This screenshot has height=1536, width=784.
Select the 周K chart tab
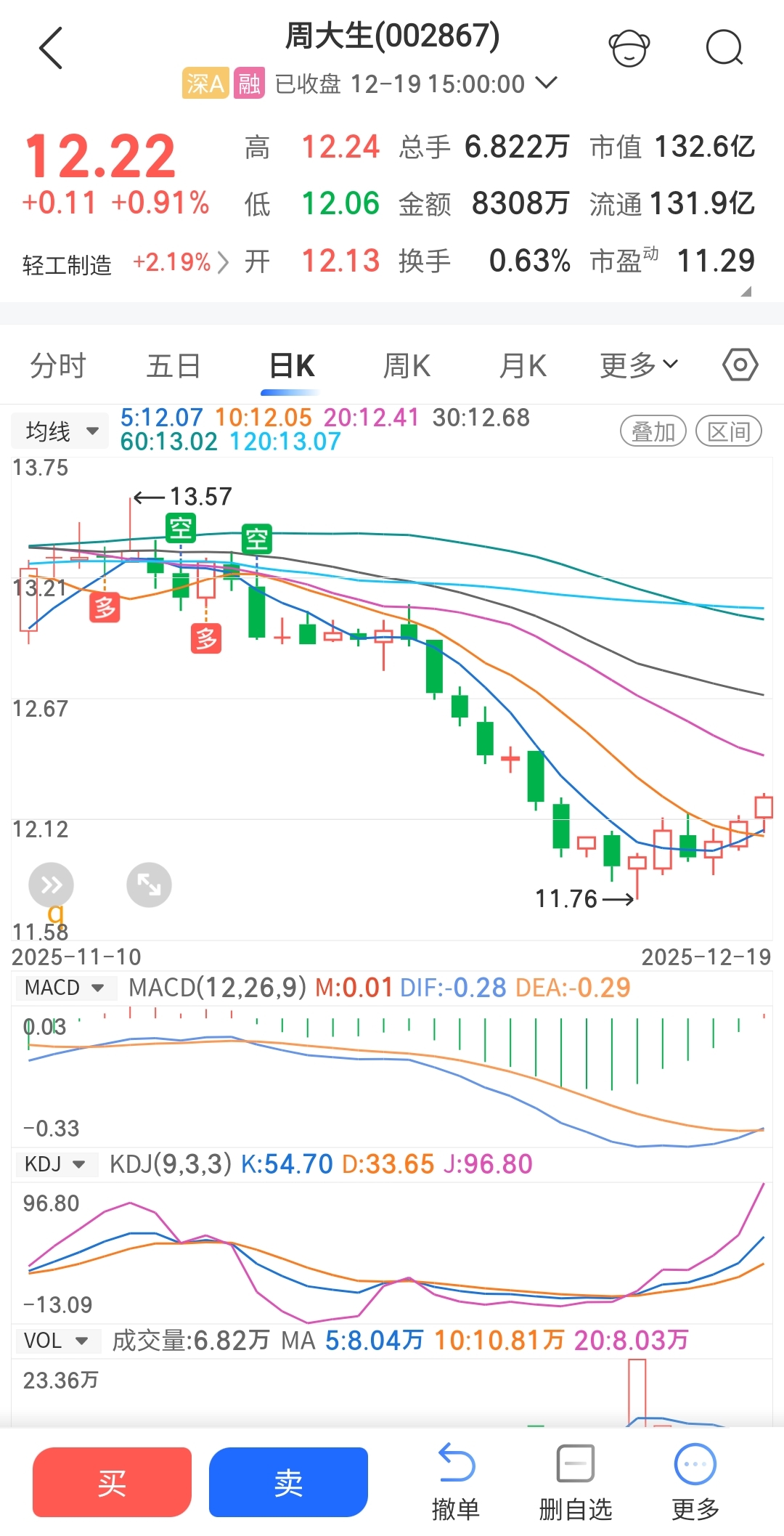tap(407, 365)
